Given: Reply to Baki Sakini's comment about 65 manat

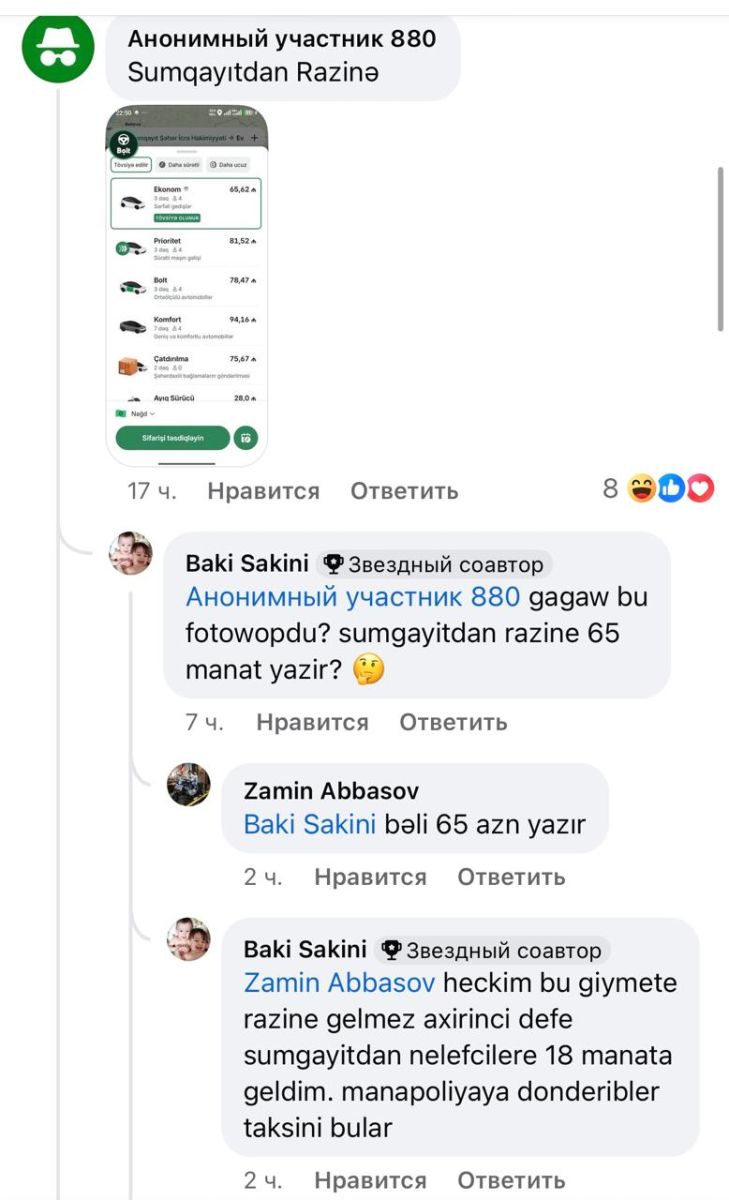Looking at the screenshot, I should [x=453, y=722].
